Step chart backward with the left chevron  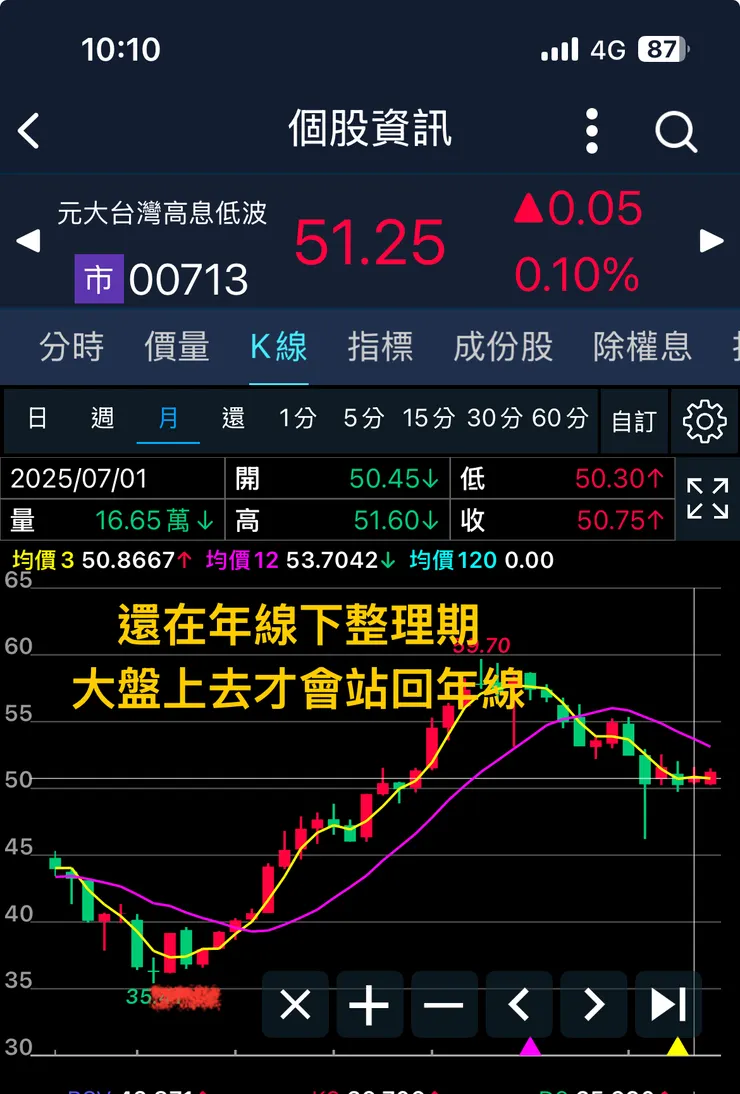click(x=518, y=1006)
